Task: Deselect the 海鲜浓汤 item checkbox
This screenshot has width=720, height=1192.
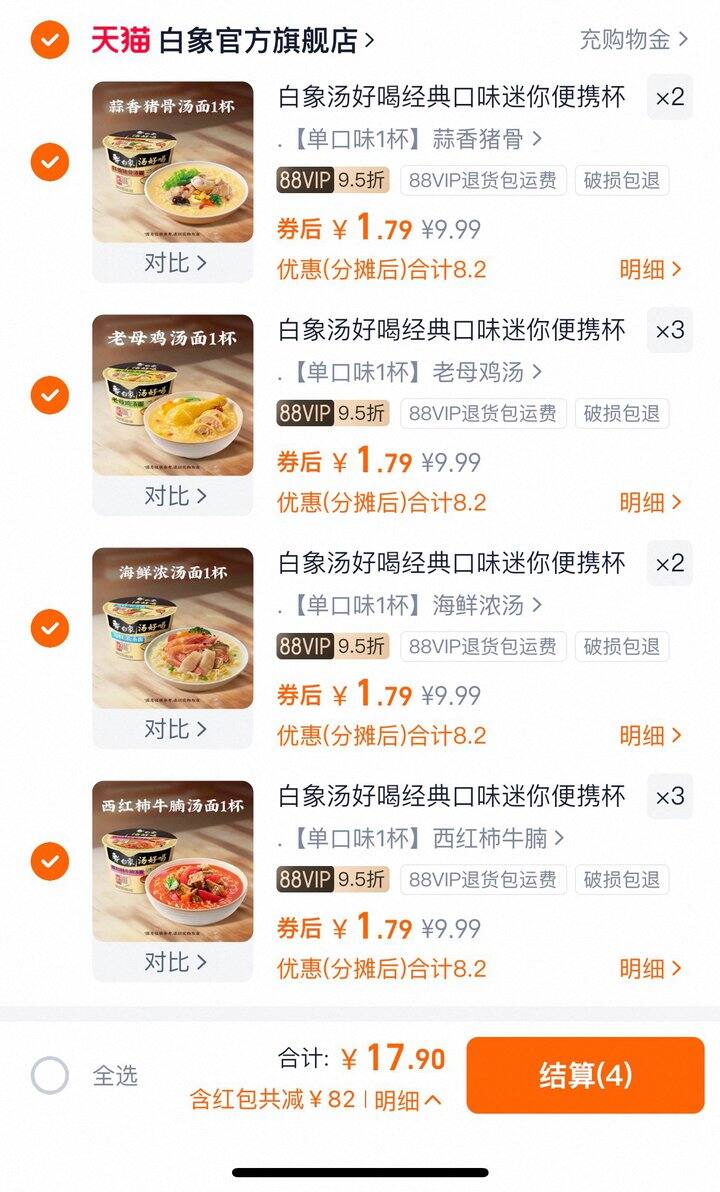Action: coord(50,628)
